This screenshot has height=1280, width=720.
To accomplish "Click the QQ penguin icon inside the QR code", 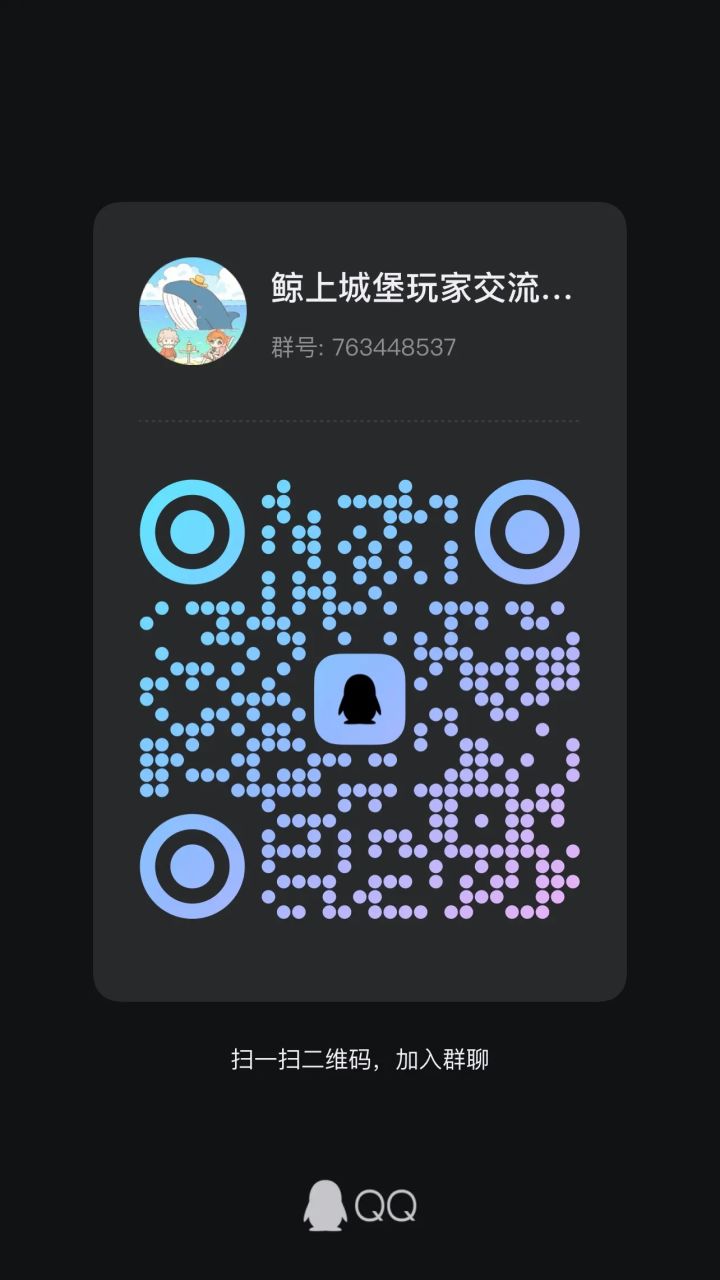I will pos(360,700).
